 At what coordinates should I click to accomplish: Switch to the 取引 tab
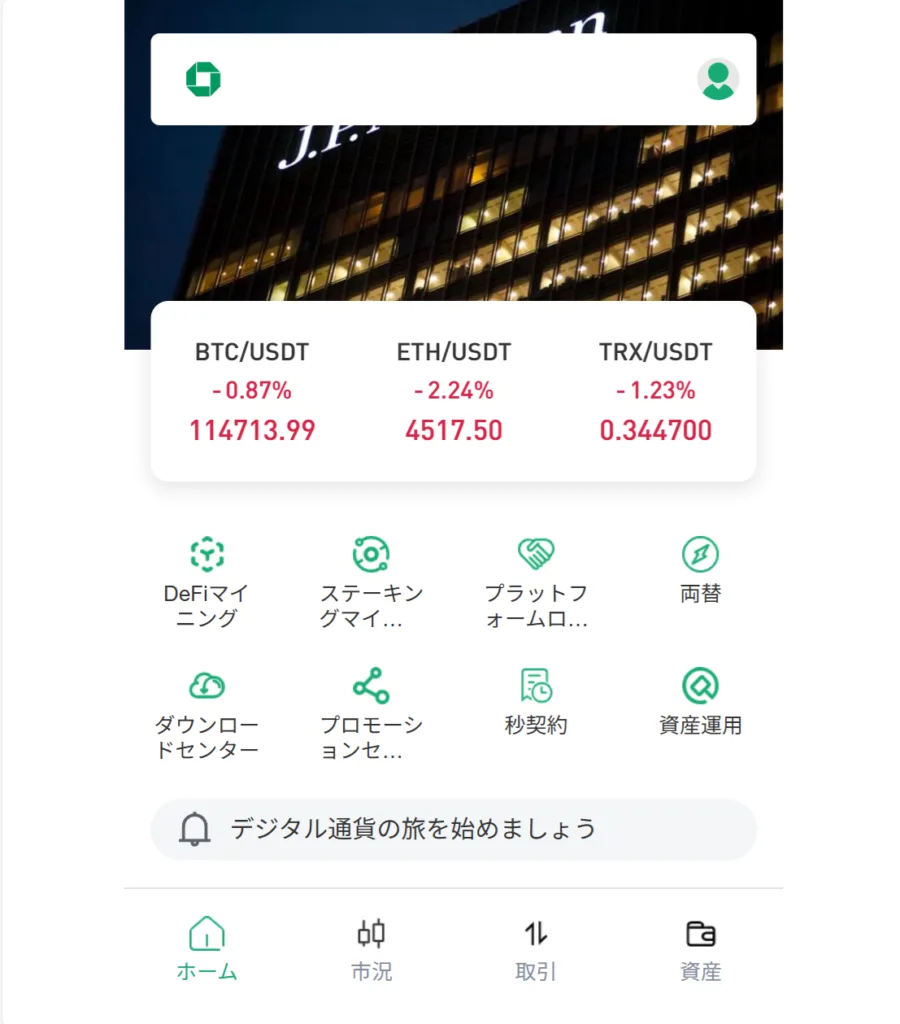(x=536, y=948)
